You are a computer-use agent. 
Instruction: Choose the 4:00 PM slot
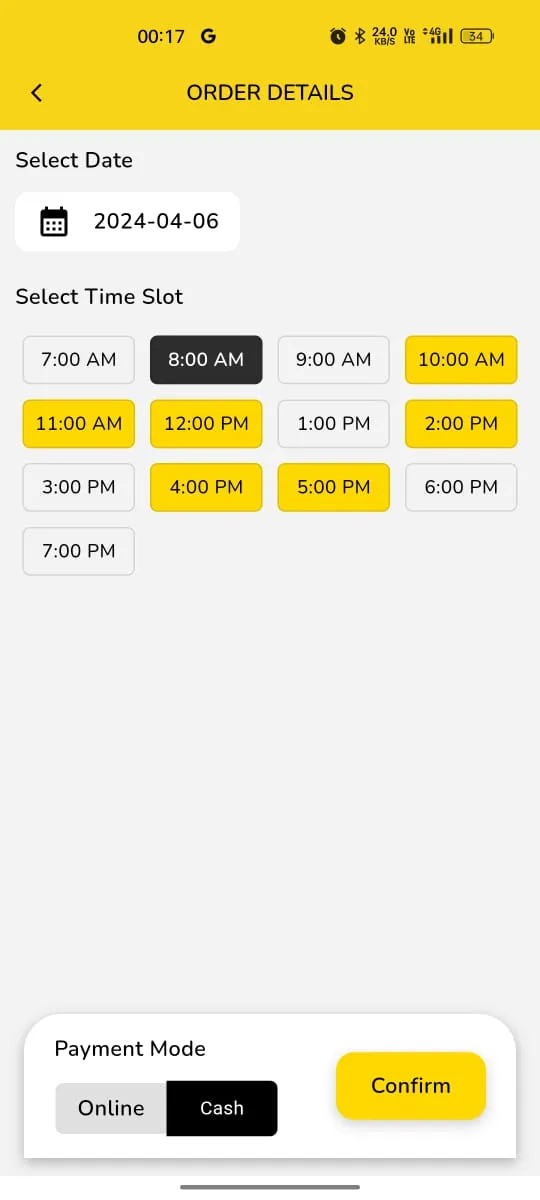[x=206, y=488]
